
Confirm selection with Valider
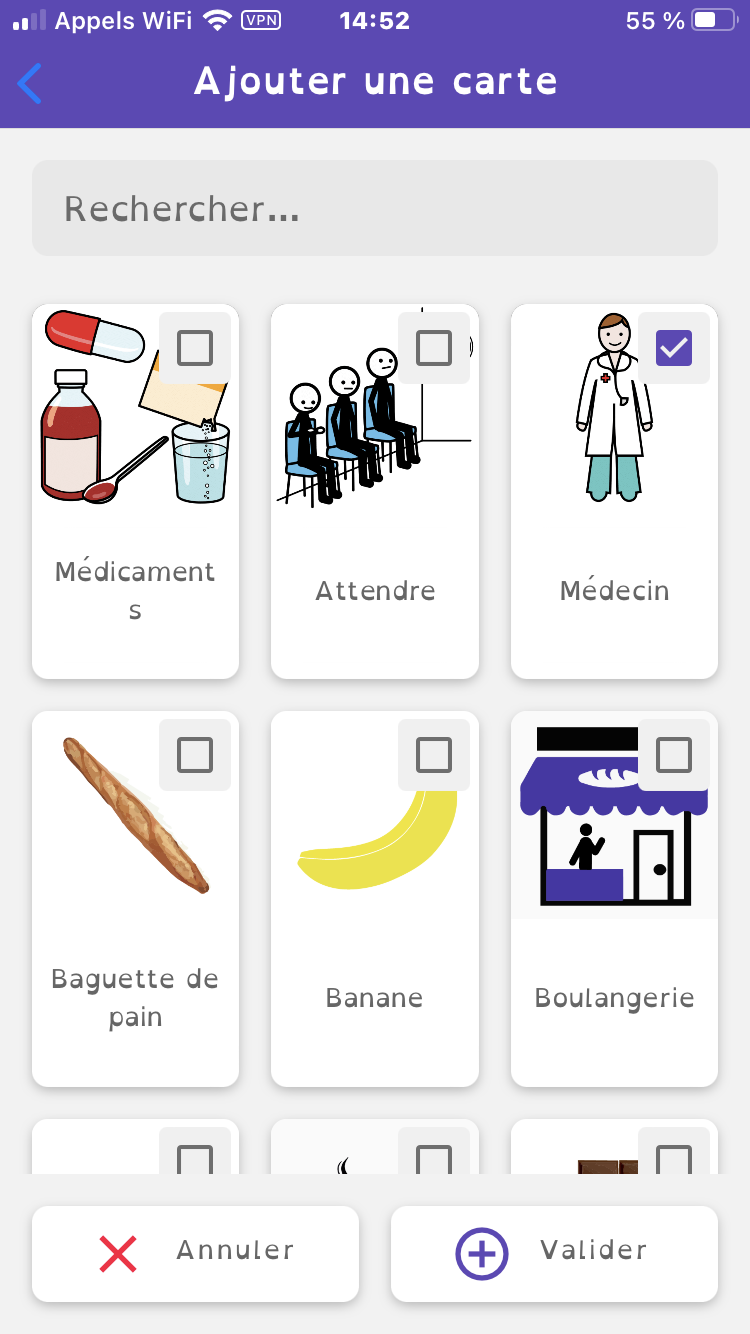pos(554,1253)
